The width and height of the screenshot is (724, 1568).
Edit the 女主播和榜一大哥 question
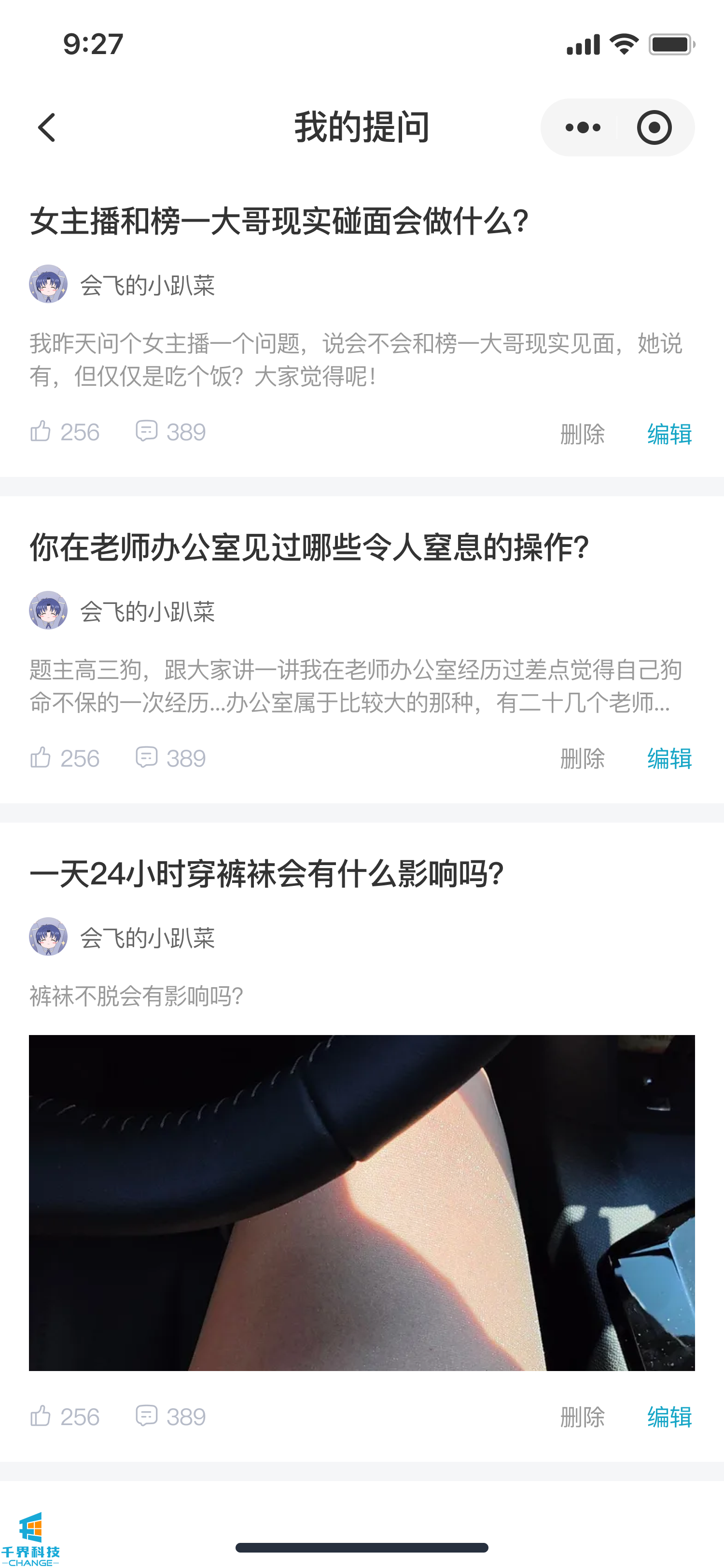[669, 434]
